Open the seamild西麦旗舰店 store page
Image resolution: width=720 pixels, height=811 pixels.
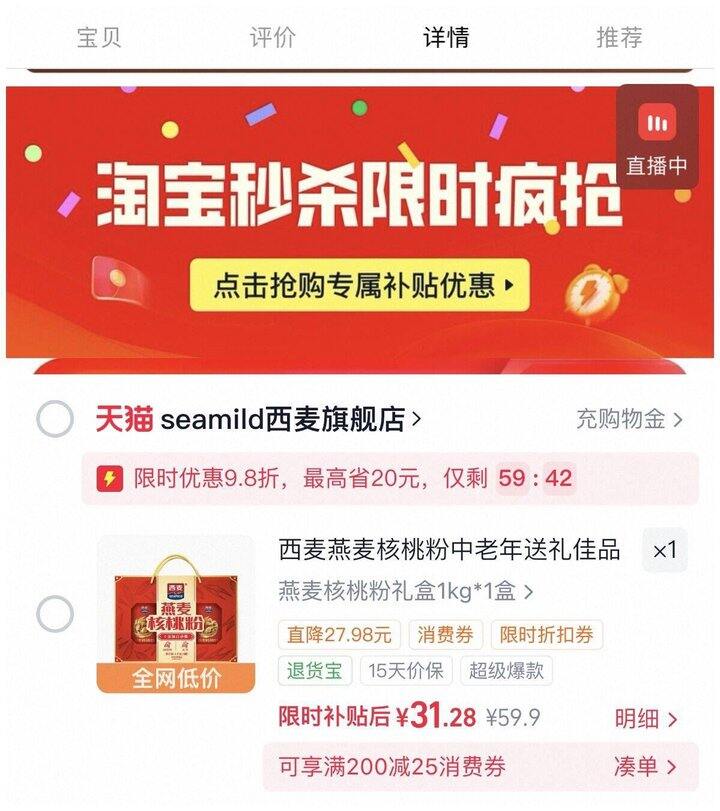(290, 420)
